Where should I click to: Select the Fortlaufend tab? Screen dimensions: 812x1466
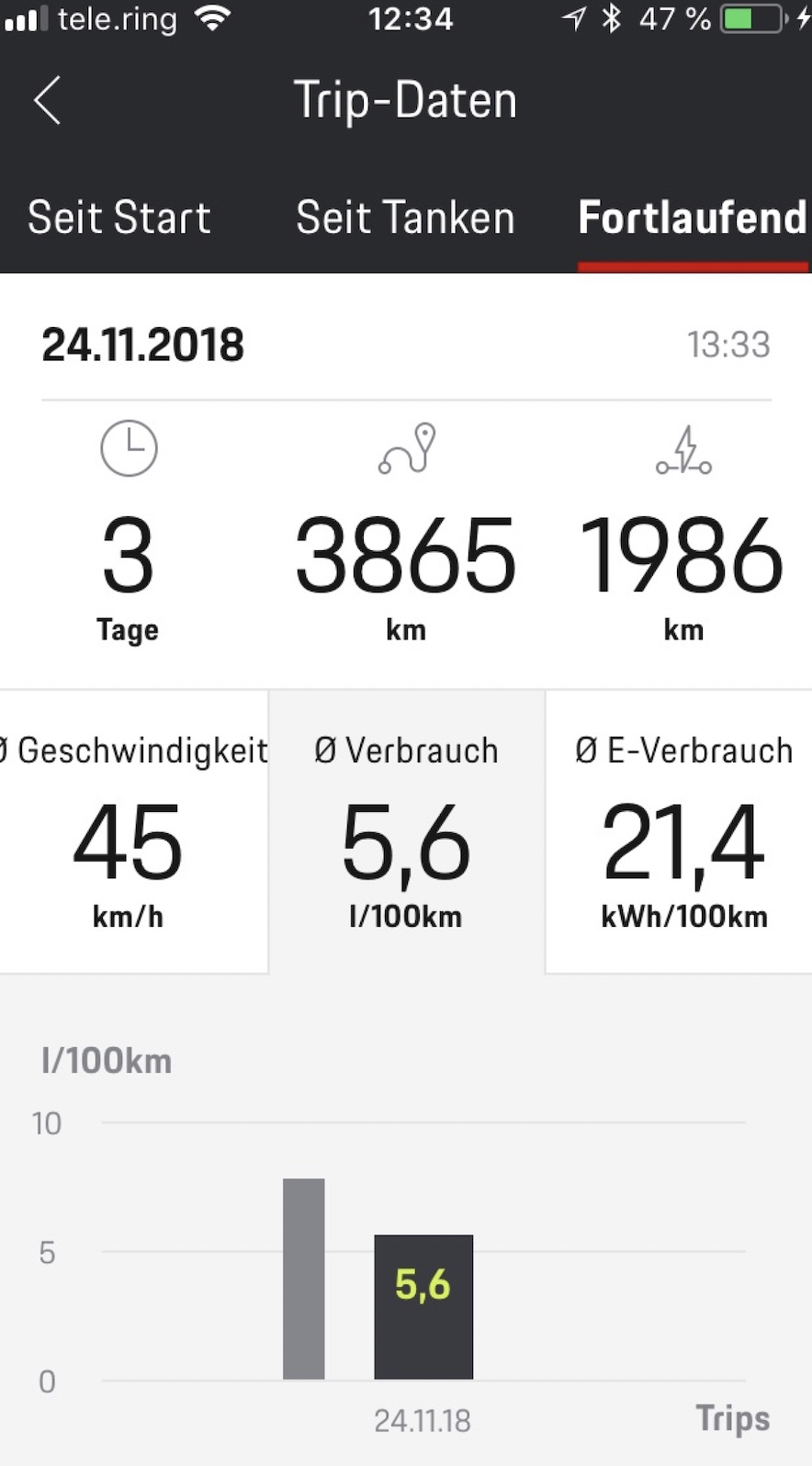tap(693, 218)
